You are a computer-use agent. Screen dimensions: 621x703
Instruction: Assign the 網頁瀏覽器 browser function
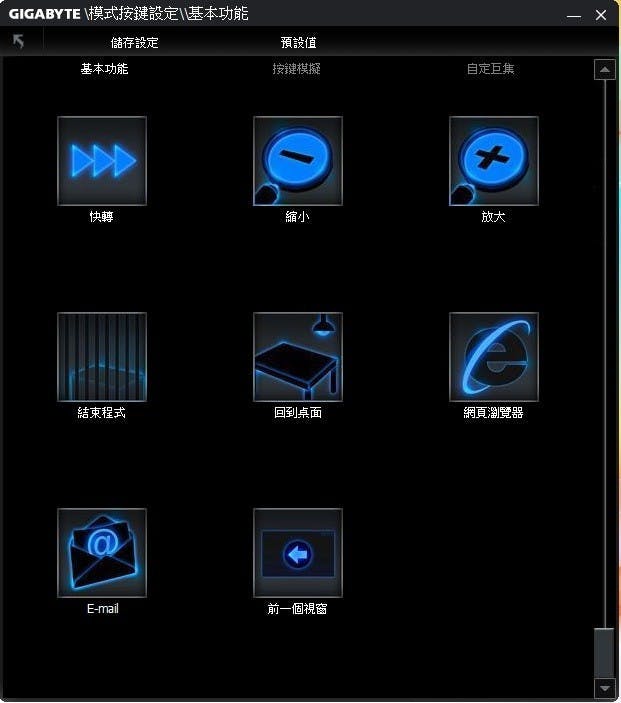pos(494,356)
